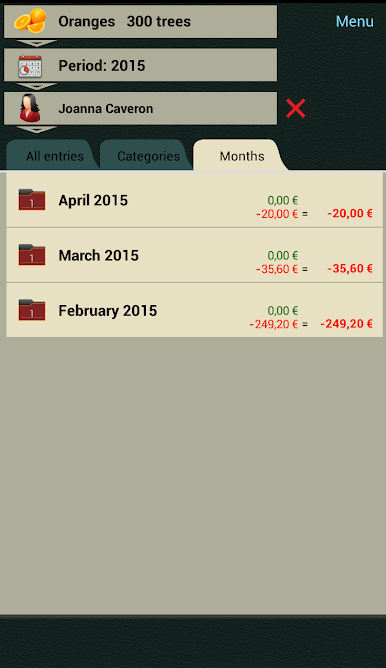The image size is (386, 668).
Task: Open the April 2015 entries
Action: coord(194,200)
